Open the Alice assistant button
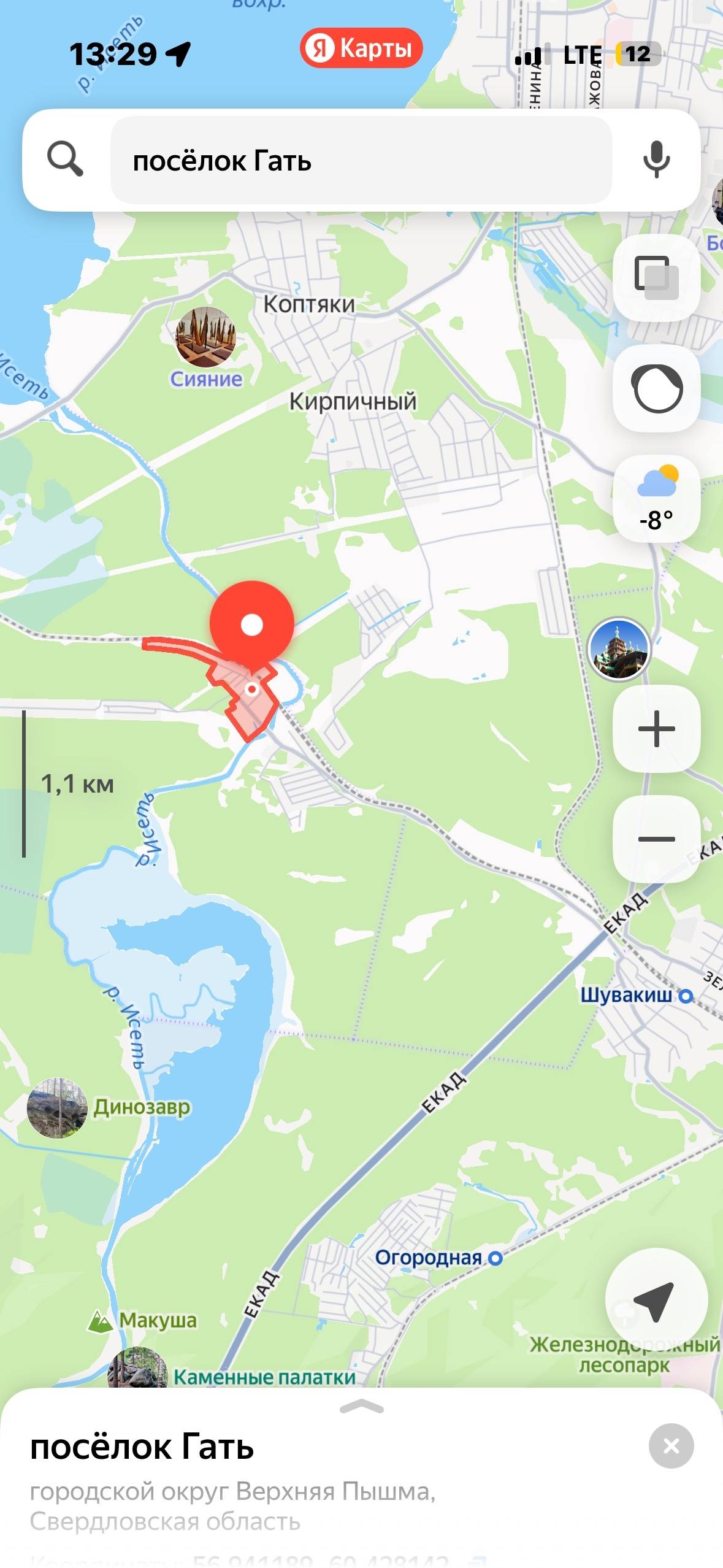 pos(656,388)
